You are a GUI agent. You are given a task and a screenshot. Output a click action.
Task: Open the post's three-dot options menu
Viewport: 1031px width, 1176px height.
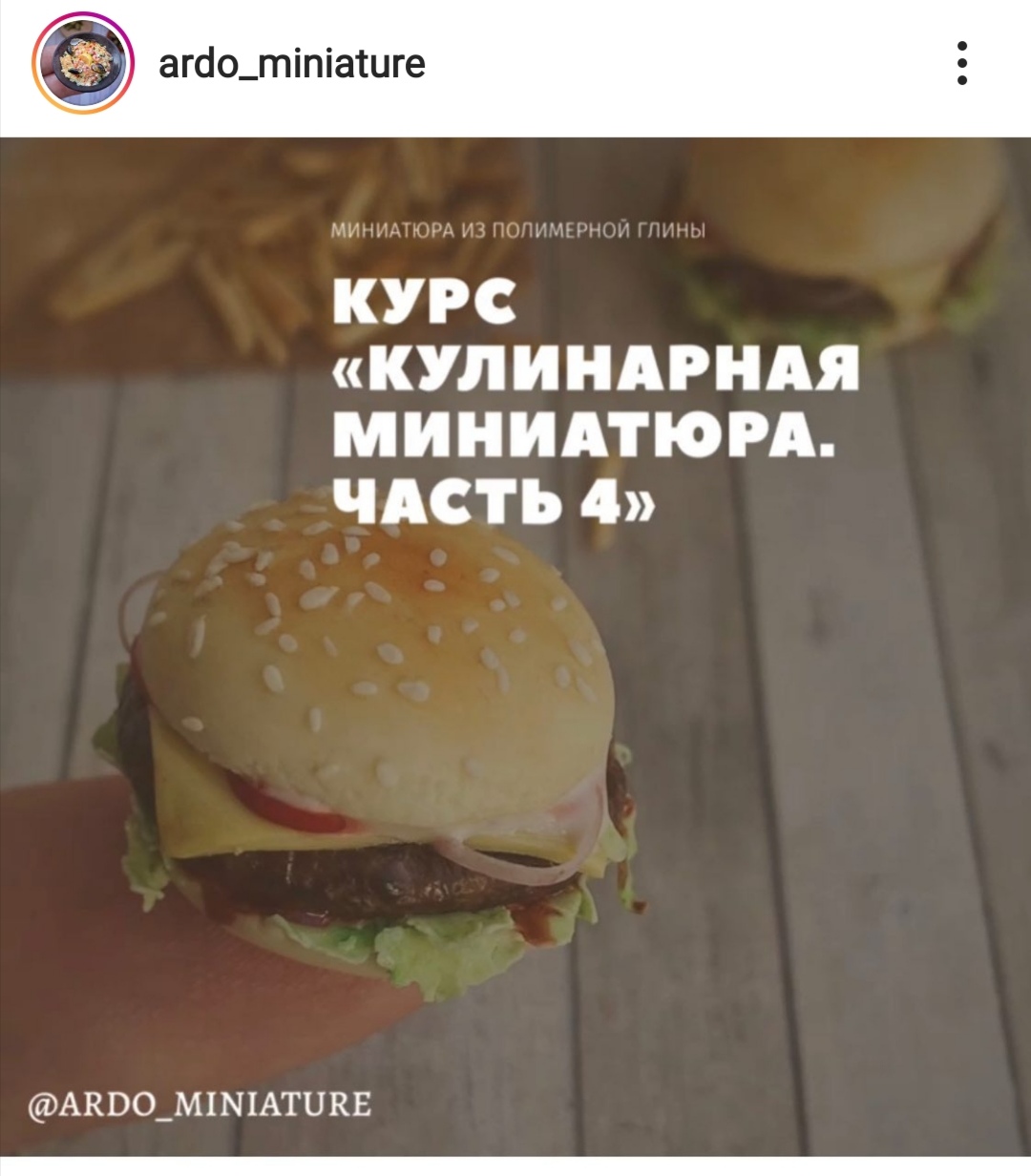(962, 64)
